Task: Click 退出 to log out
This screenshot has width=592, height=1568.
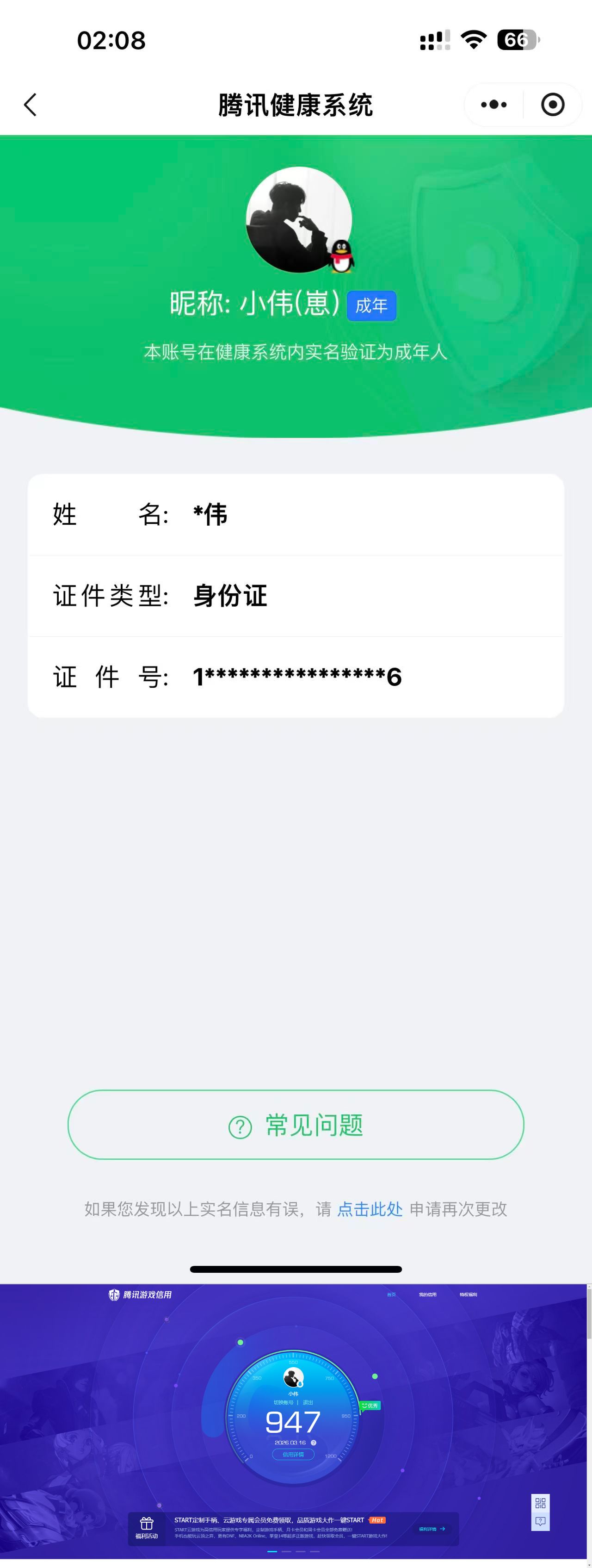Action: pyautogui.click(x=309, y=1402)
